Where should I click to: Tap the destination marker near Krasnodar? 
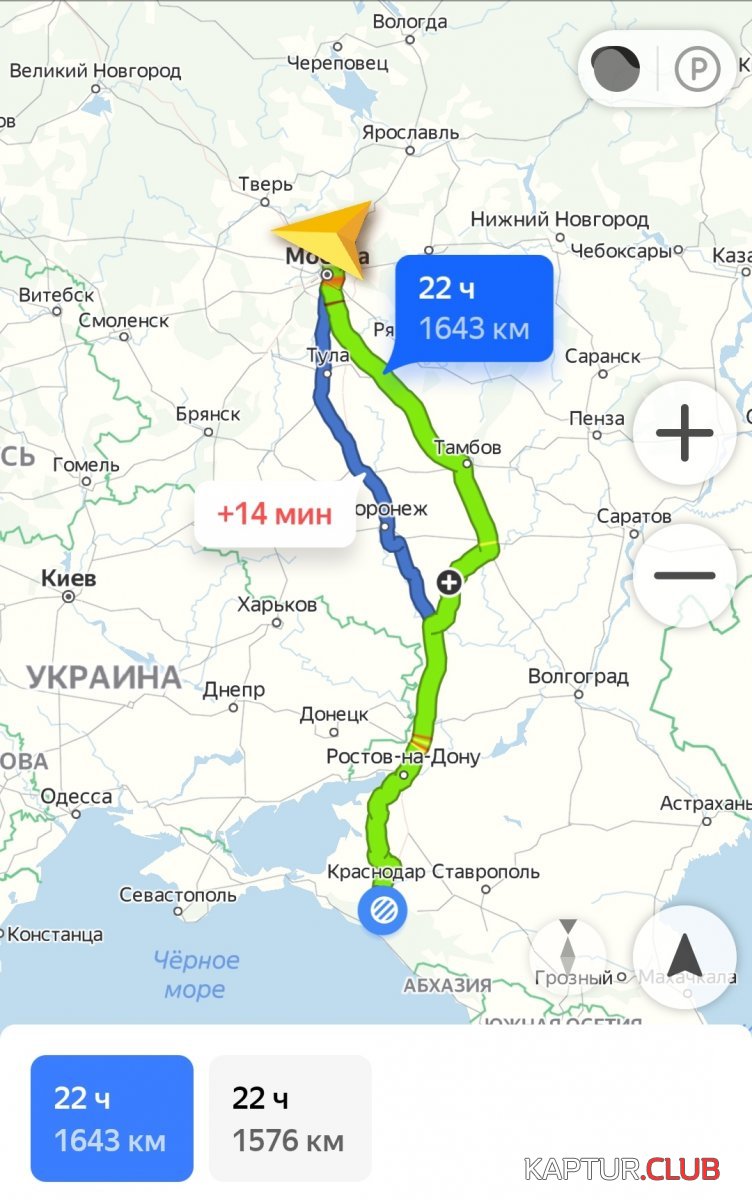[382, 910]
